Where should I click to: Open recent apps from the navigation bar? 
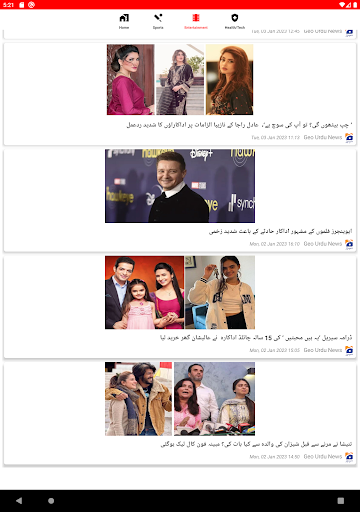(341, 500)
